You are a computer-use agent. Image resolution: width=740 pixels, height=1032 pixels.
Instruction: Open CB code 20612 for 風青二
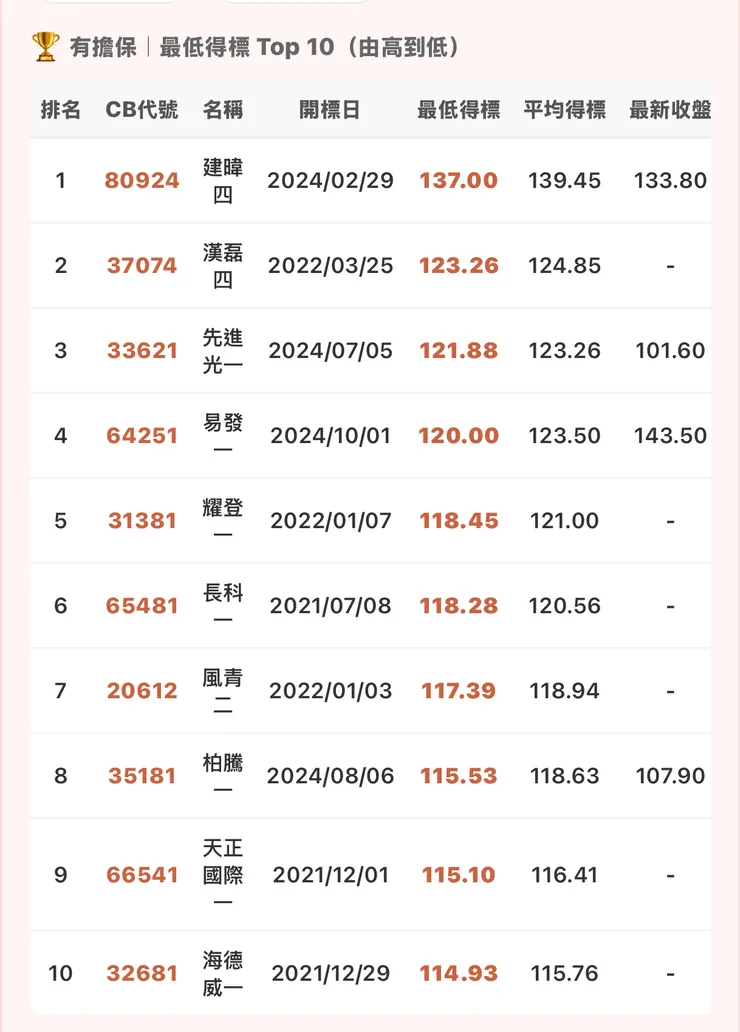click(x=141, y=691)
